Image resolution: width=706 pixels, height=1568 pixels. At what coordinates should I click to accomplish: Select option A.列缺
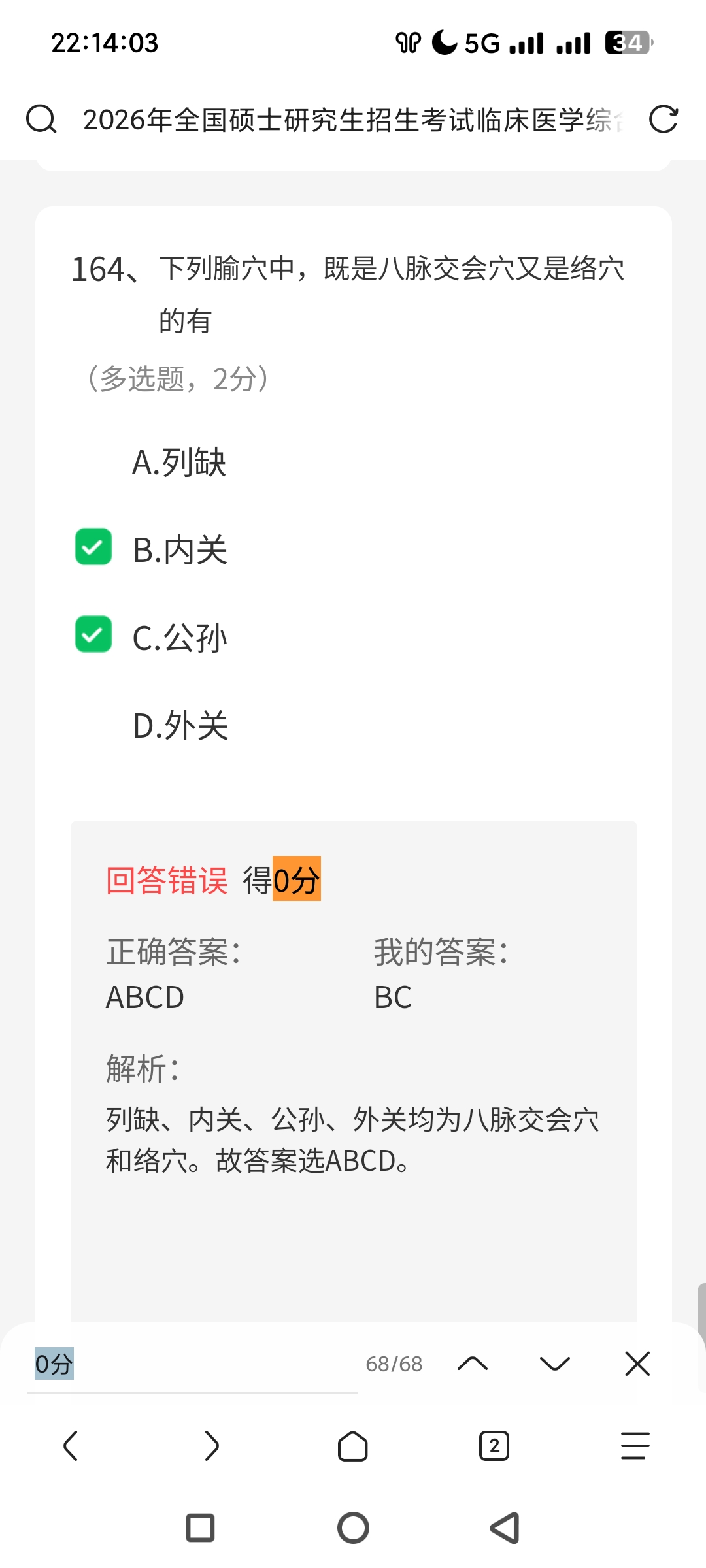178,463
